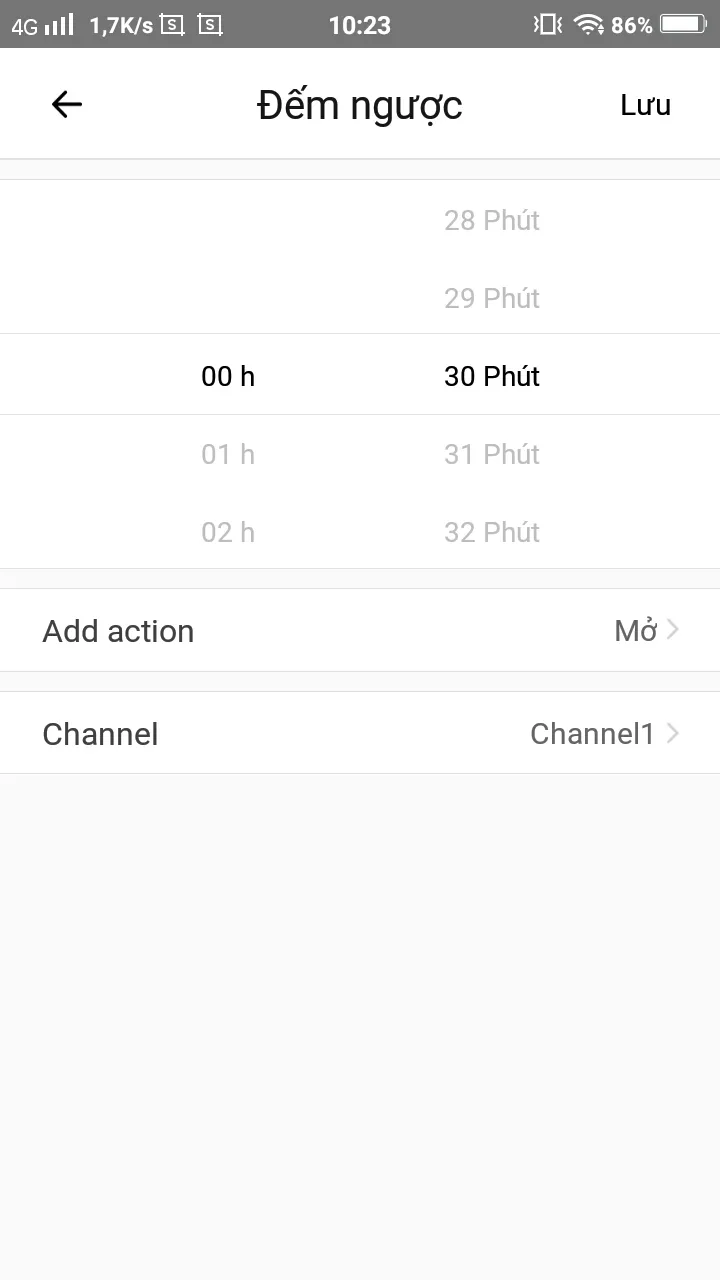Select 01 h in hour picker

tap(228, 455)
